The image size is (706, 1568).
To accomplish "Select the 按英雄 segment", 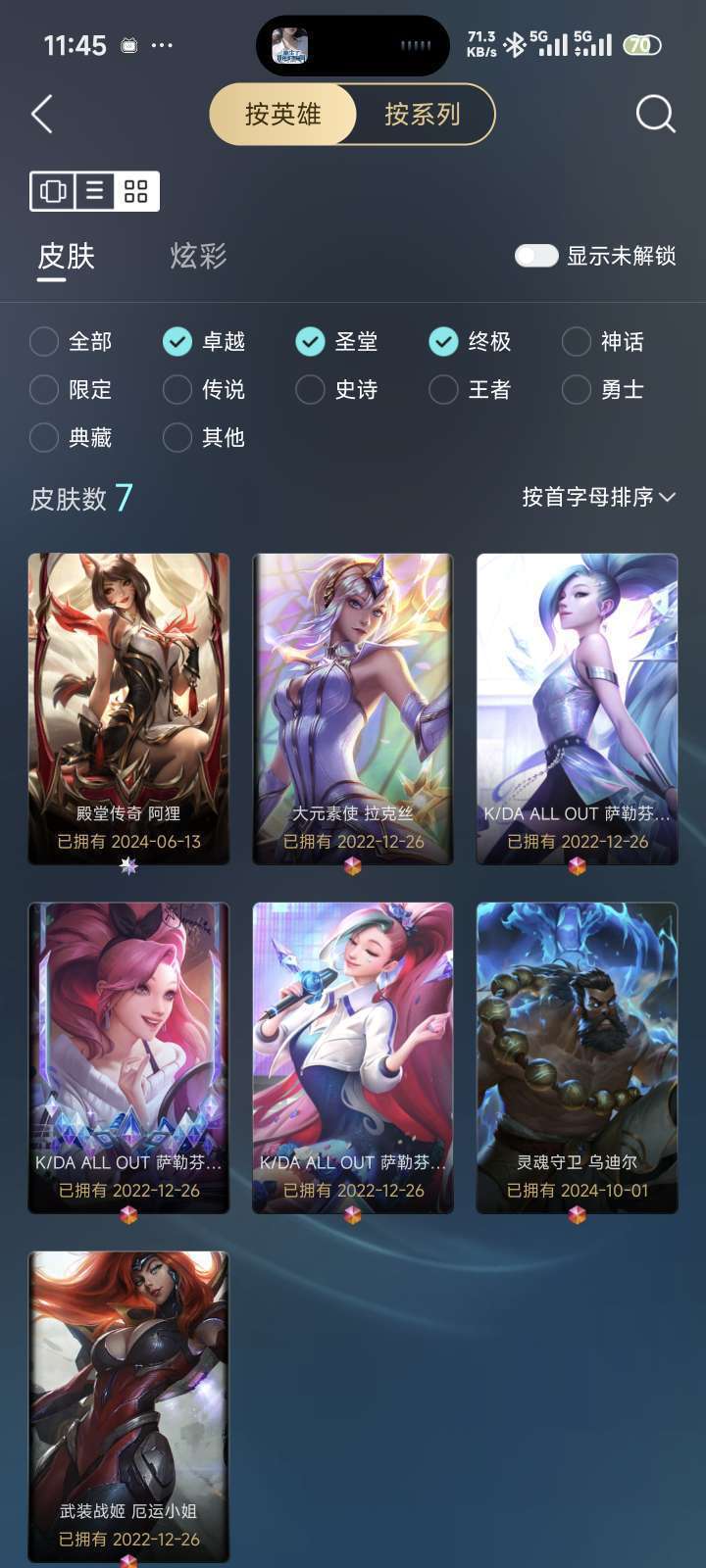I will (282, 115).
